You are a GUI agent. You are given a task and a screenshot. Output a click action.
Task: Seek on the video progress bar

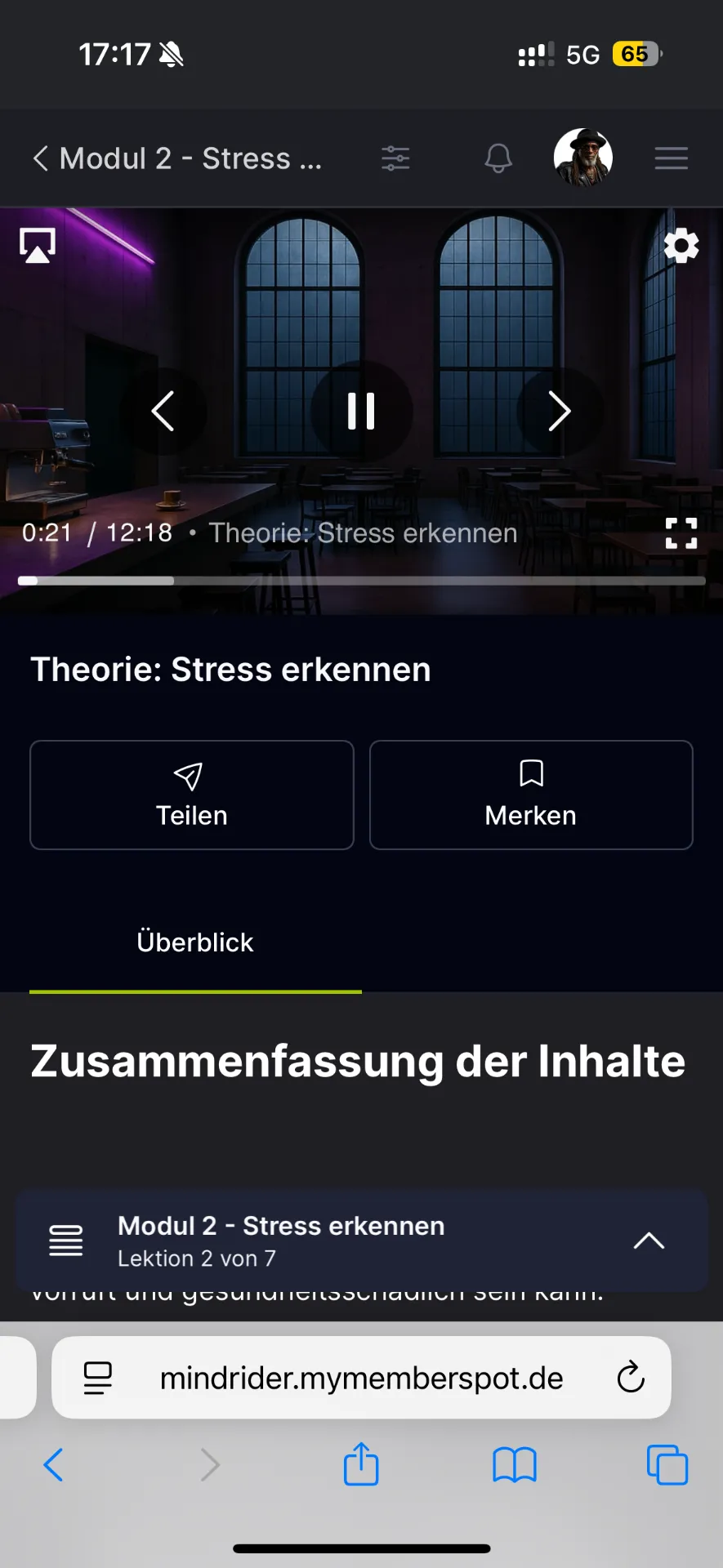(361, 581)
